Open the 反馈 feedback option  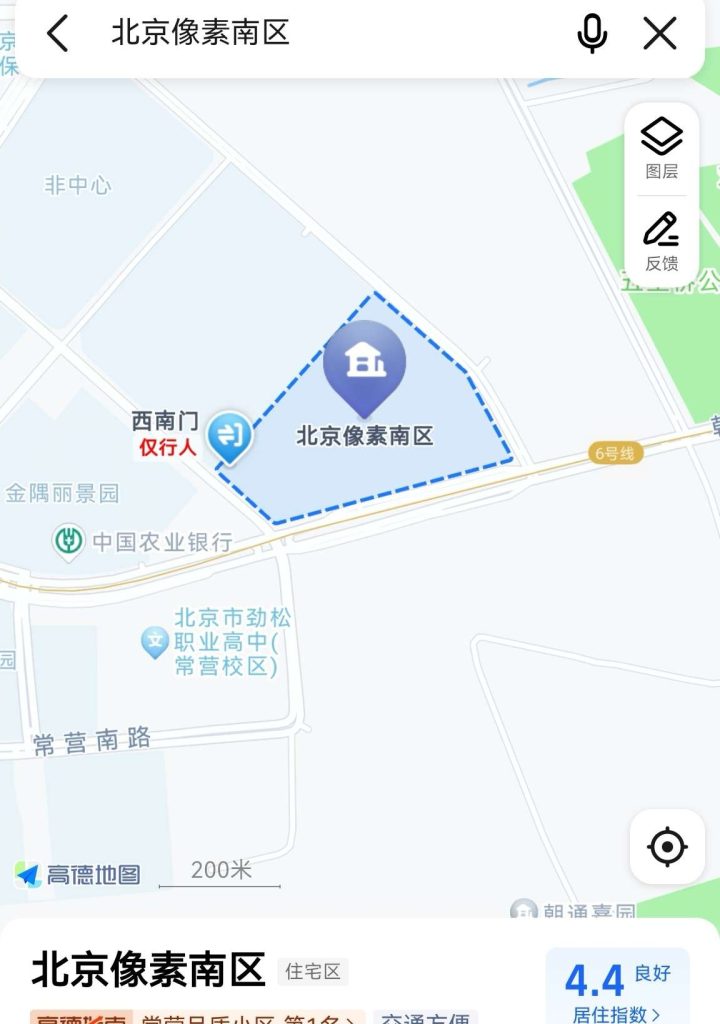[x=661, y=241]
